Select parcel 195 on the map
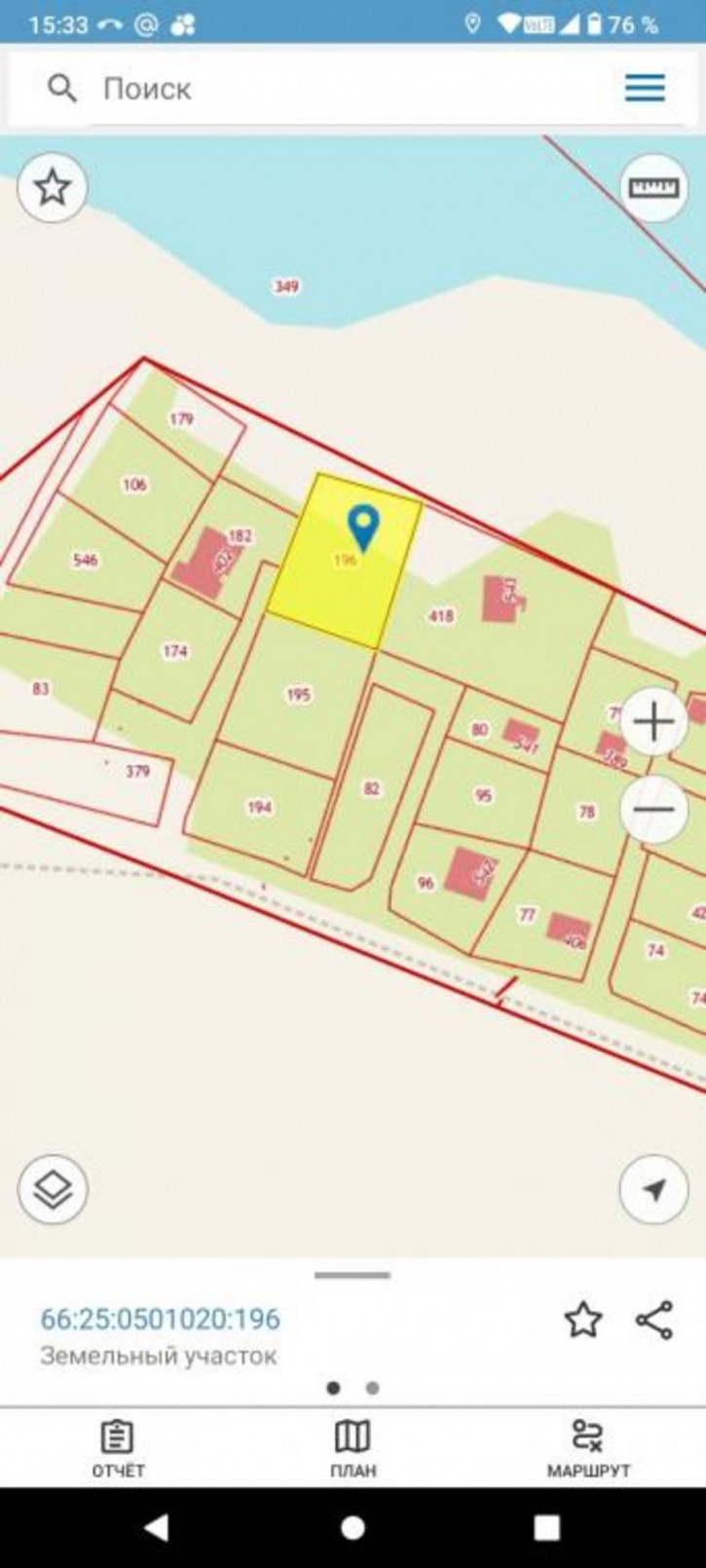The width and height of the screenshot is (706, 1568). [297, 694]
